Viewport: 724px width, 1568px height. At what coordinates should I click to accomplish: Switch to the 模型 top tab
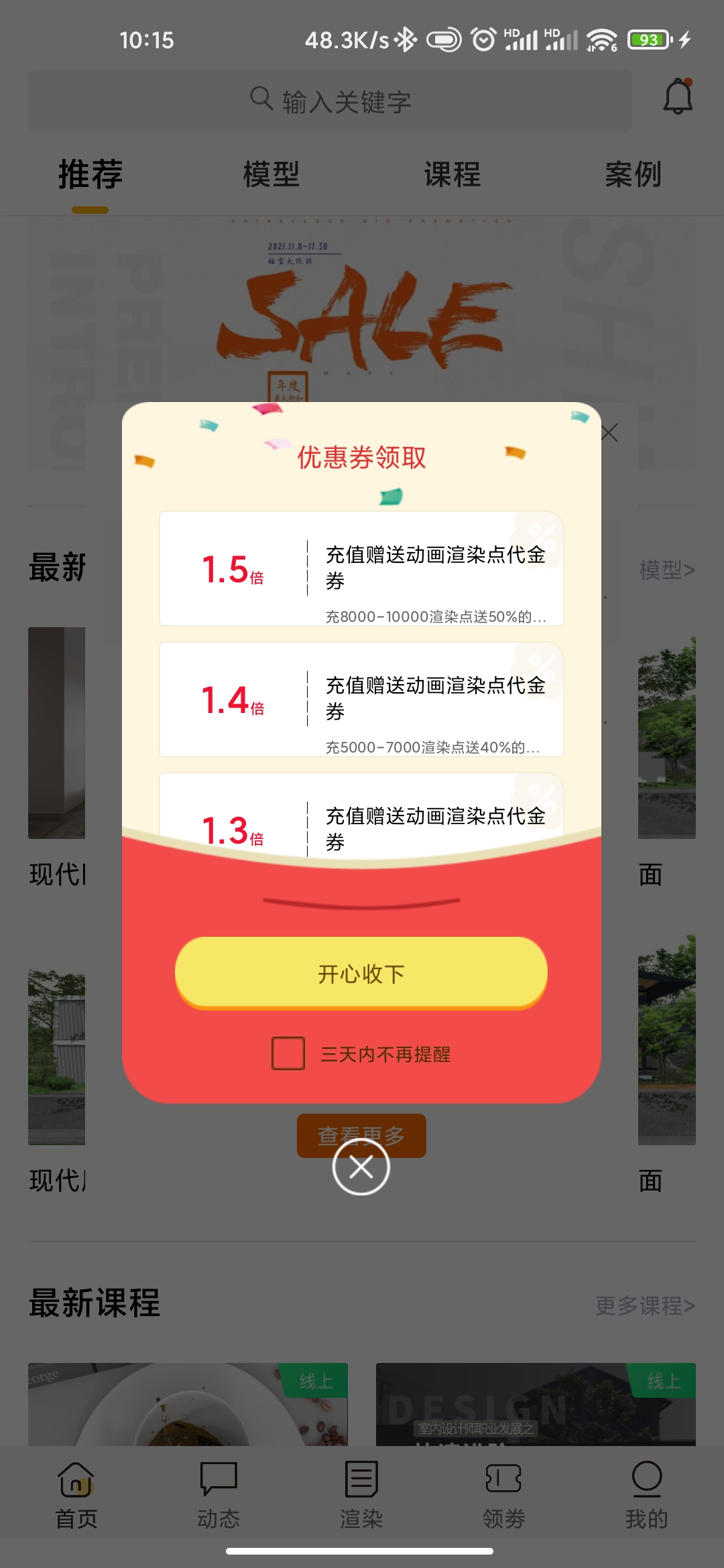point(271,174)
